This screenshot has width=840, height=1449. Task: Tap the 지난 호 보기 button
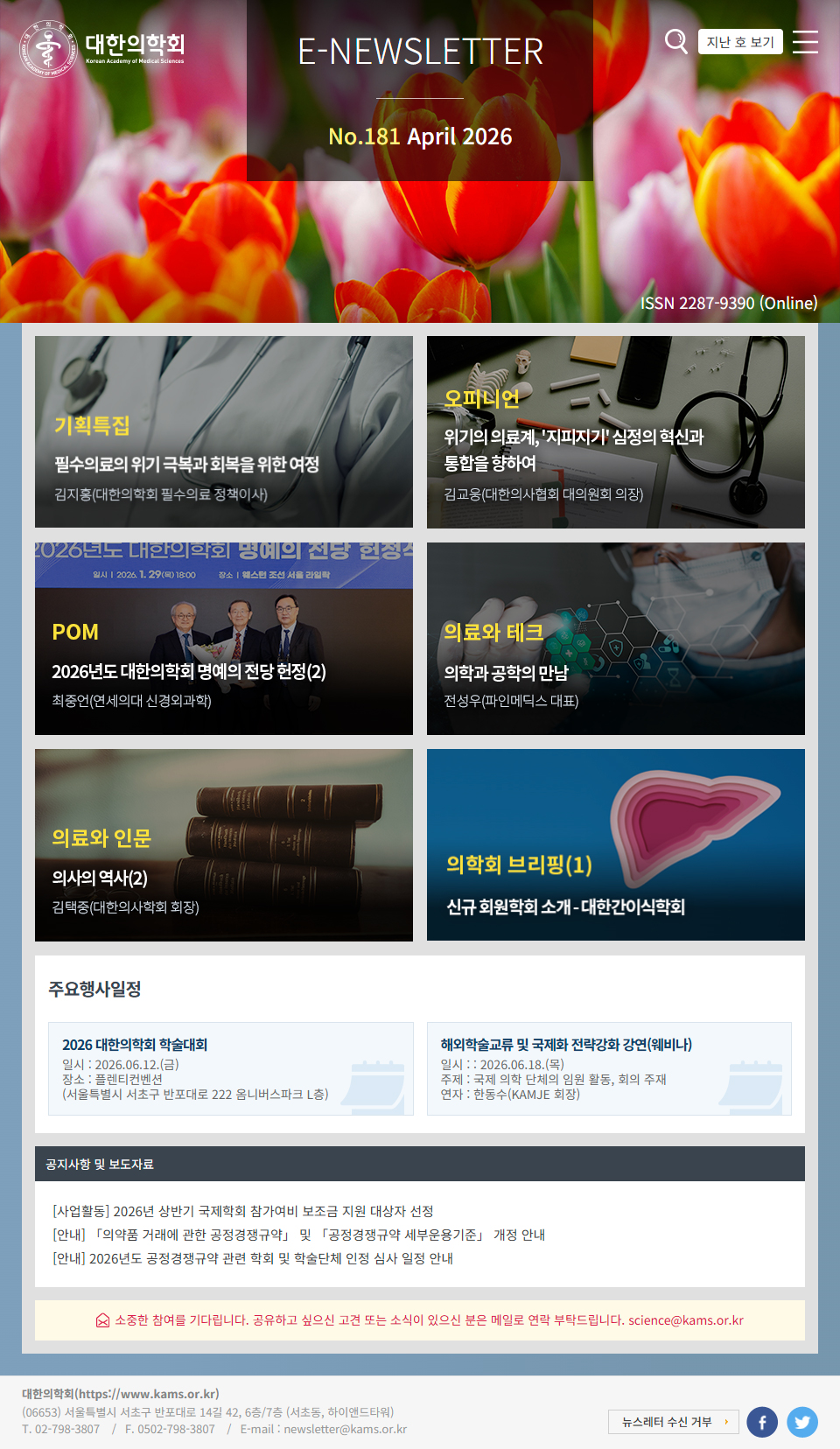tap(740, 42)
